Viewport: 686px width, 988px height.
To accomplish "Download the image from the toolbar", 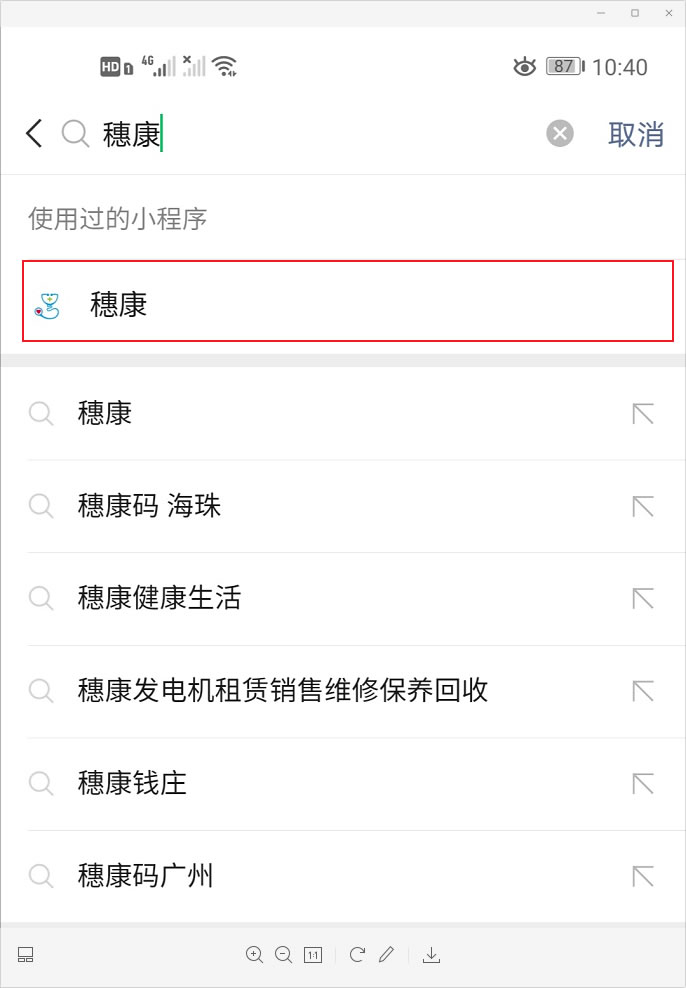I will (431, 955).
